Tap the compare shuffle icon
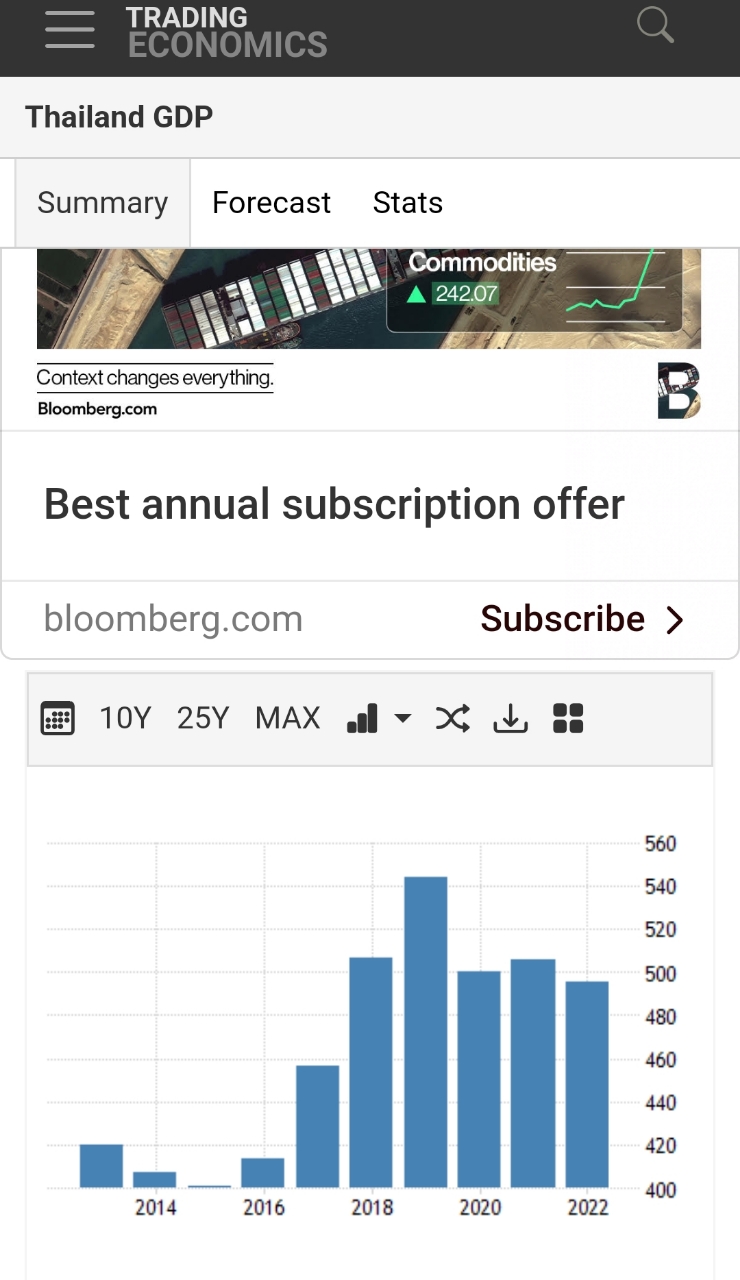The image size is (740, 1280). point(453,718)
